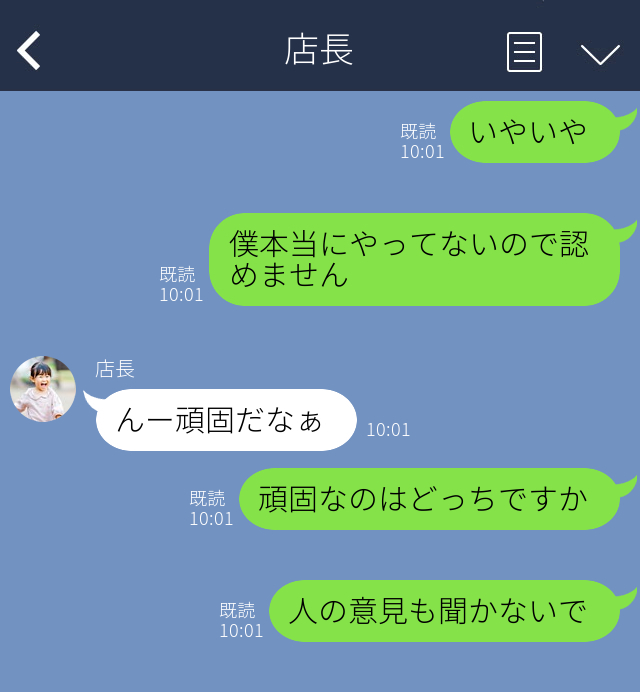Open the notes list icon
This screenshot has width=640, height=692.
524,52
